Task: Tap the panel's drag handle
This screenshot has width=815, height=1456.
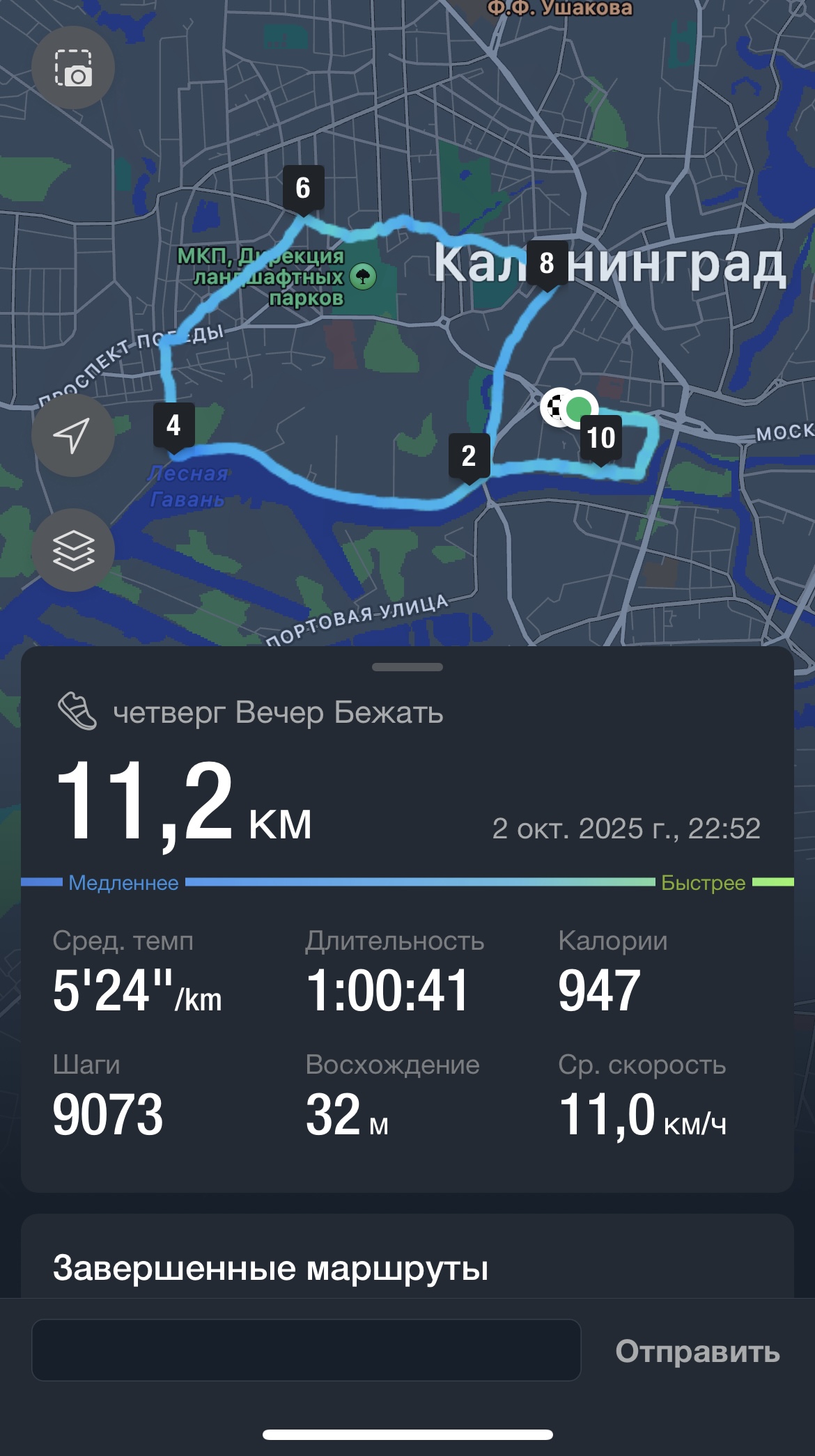Action: [x=407, y=667]
